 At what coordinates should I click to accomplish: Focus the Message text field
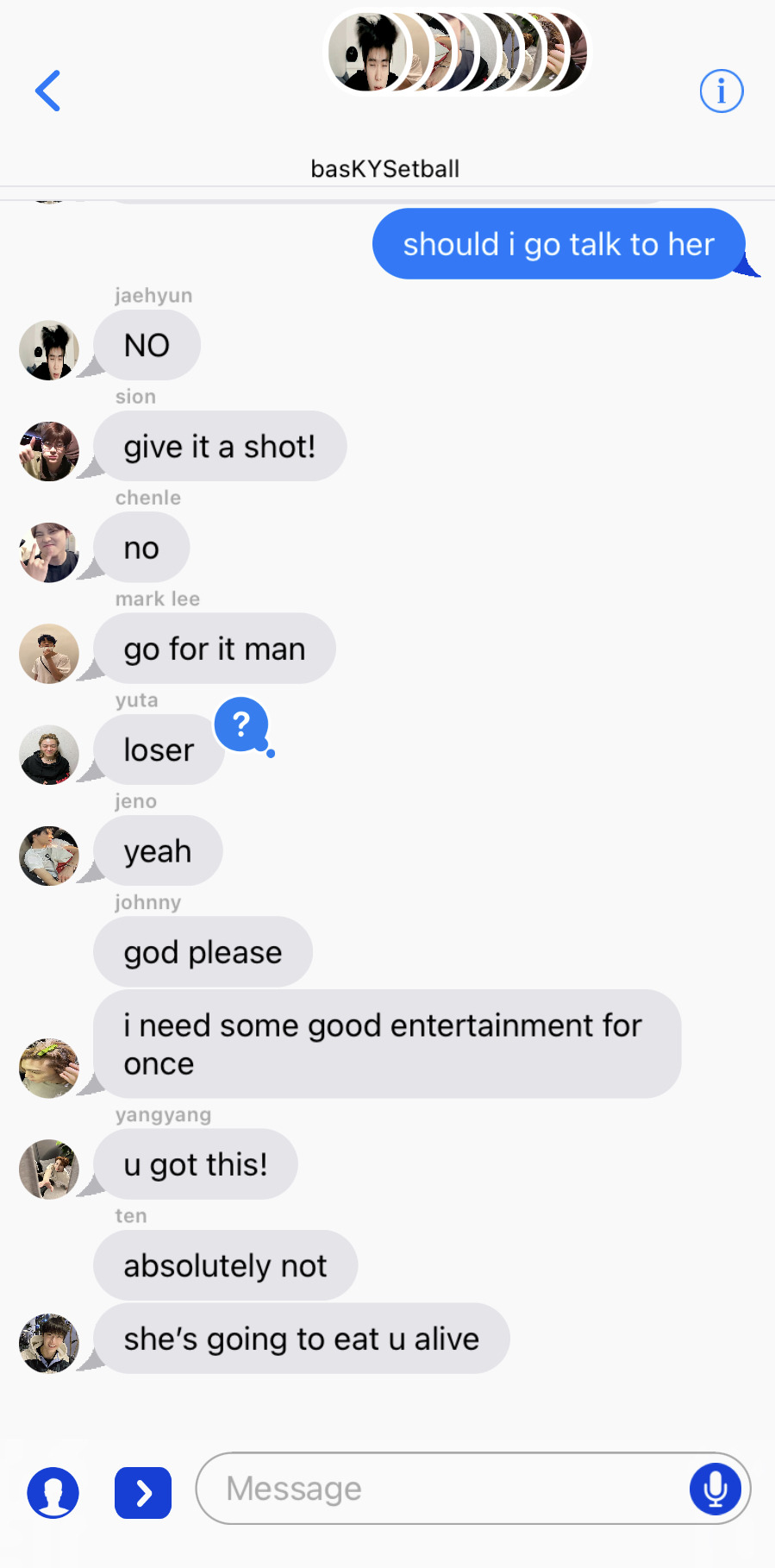tap(440, 1489)
